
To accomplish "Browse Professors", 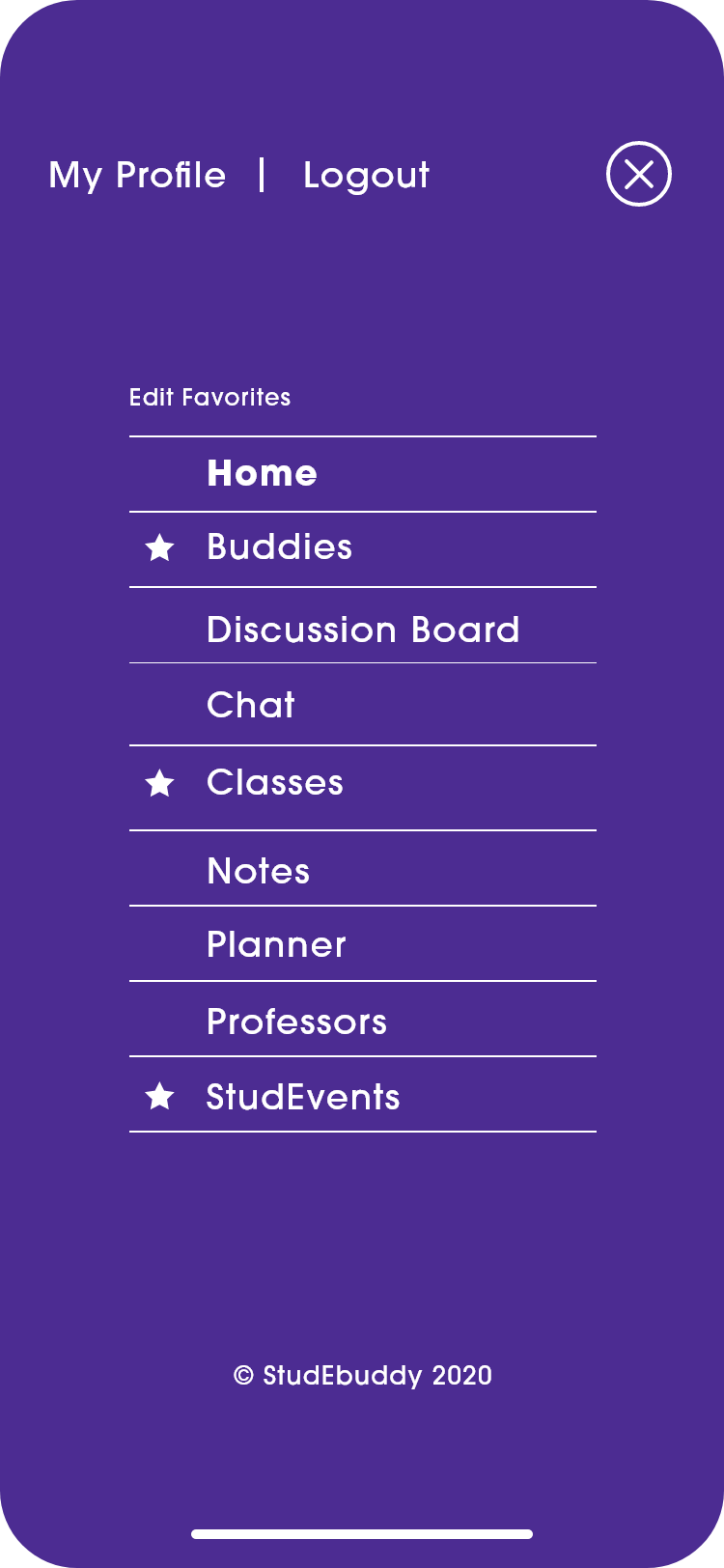I will 296,1022.
